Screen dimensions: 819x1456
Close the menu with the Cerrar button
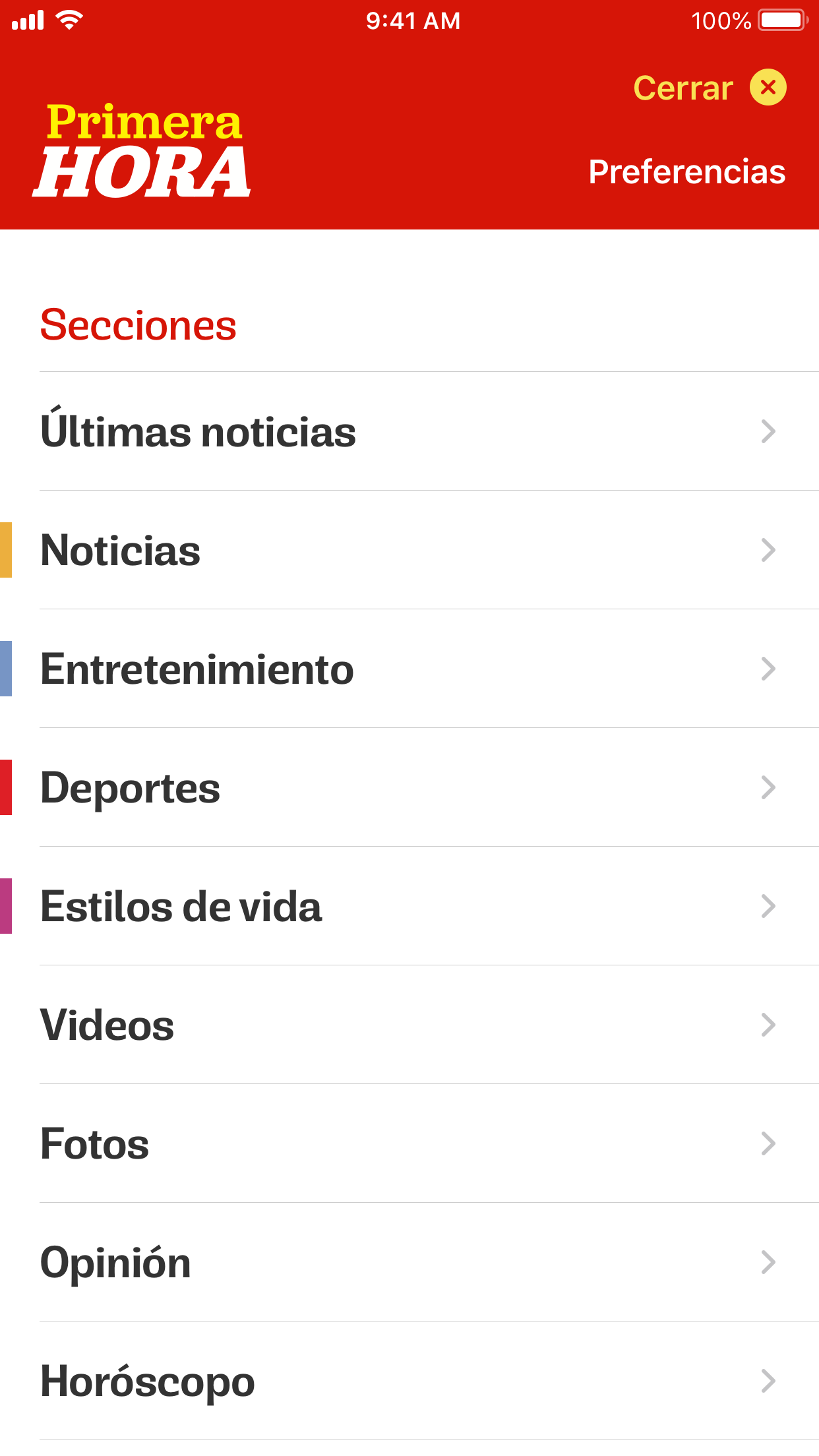click(710, 88)
